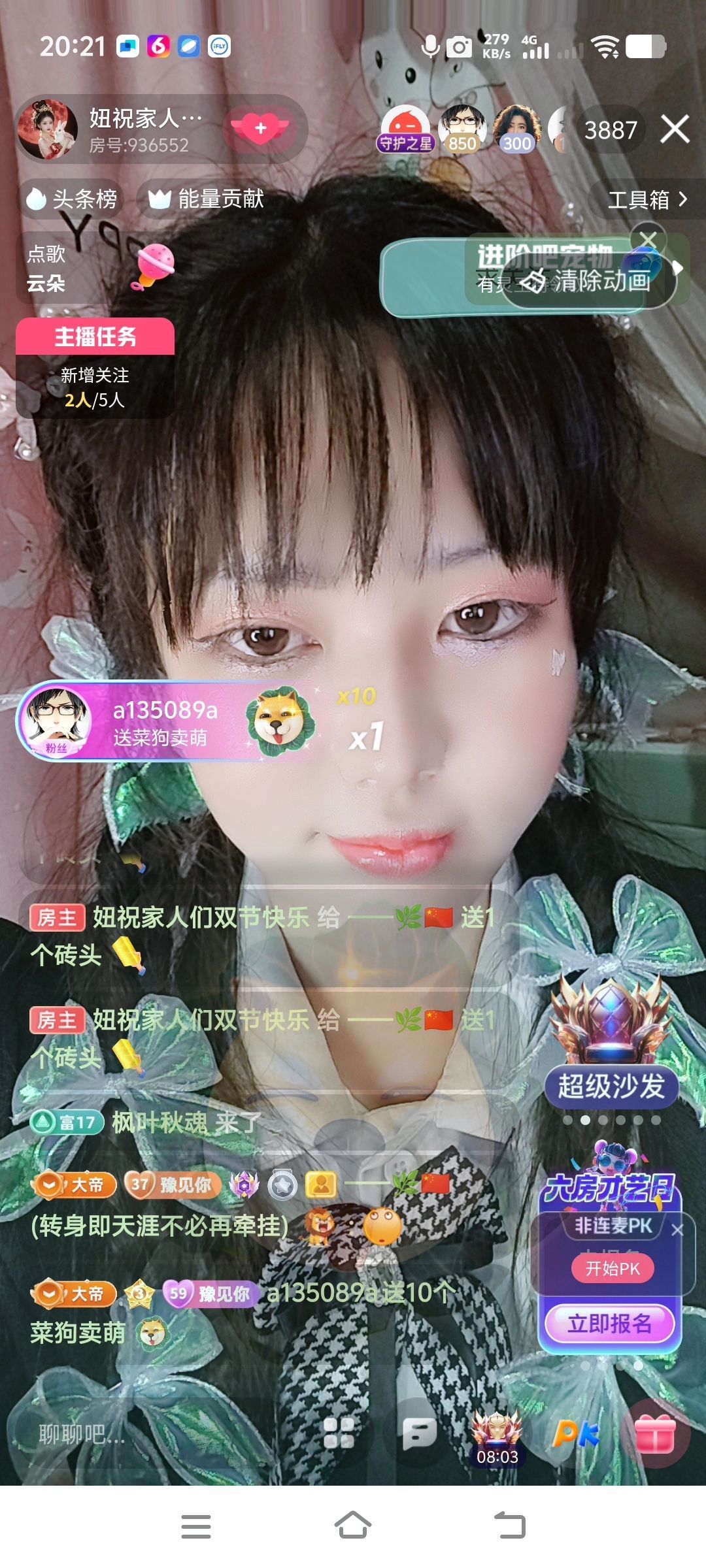Open the 守护之星 guardian avatar
The image size is (706, 1568).
coord(405,129)
